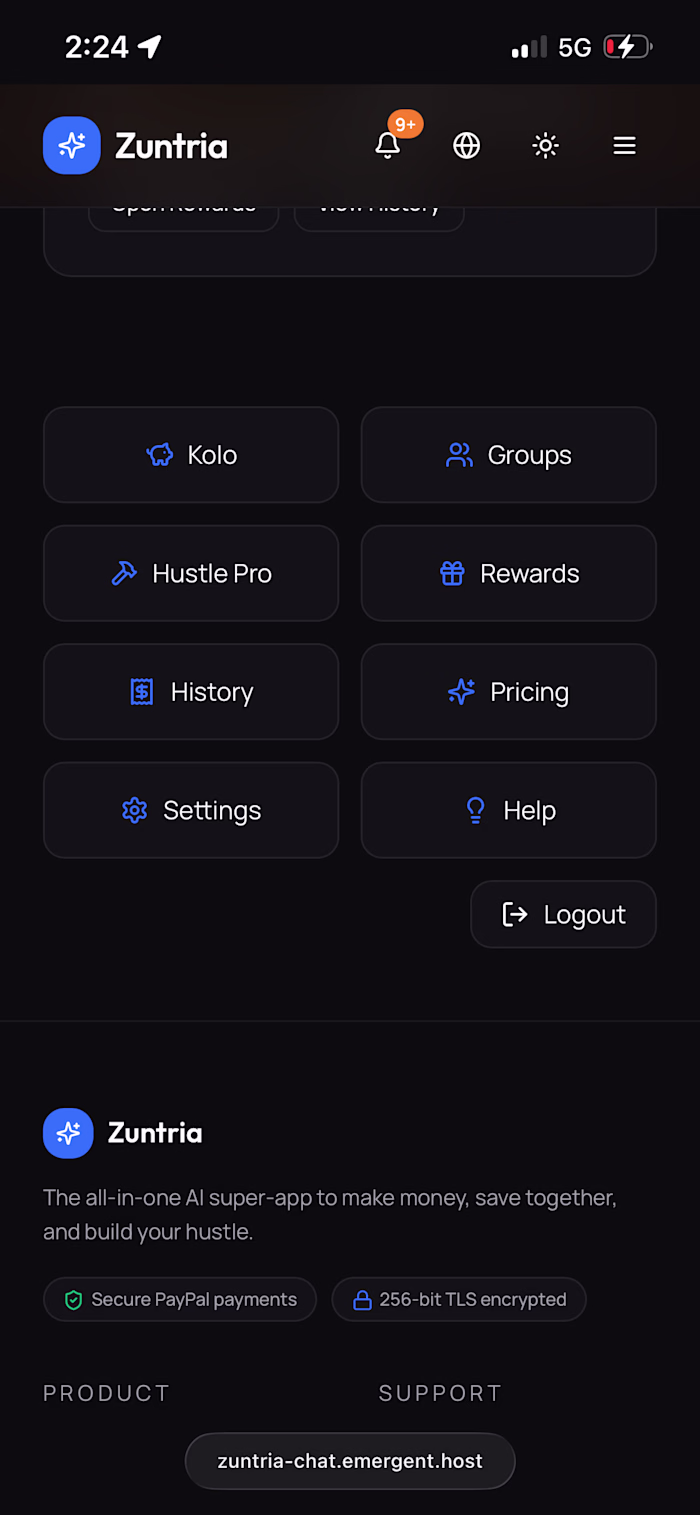The width and height of the screenshot is (700, 1515).
Task: Open the hamburger menu
Action: click(624, 146)
